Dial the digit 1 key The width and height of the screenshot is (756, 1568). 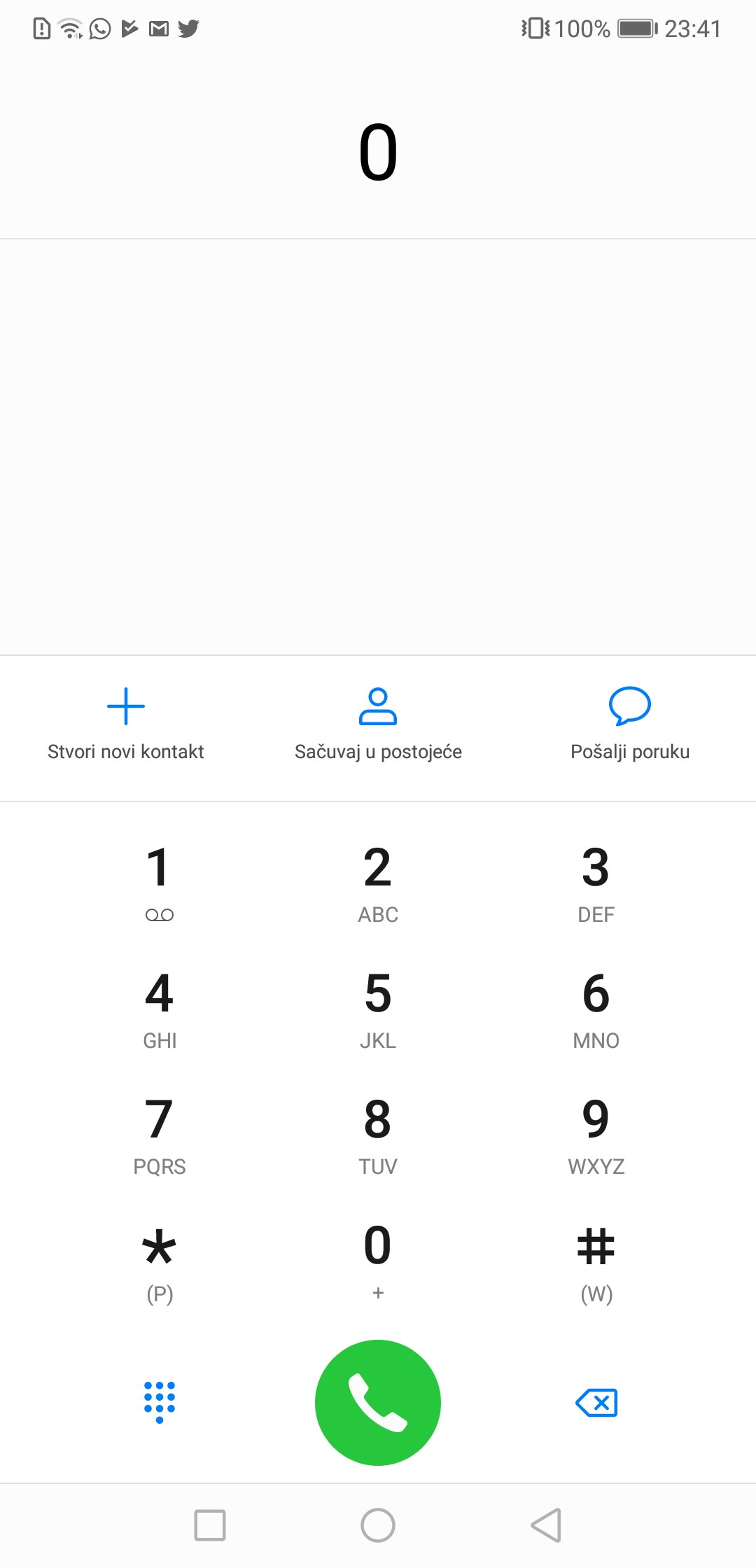(160, 882)
